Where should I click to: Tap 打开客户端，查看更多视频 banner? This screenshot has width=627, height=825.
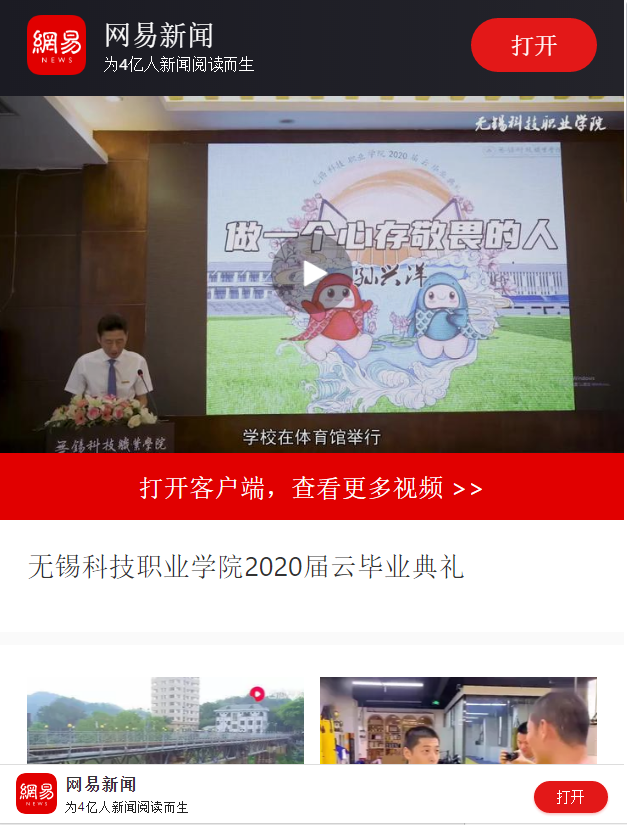coord(312,487)
